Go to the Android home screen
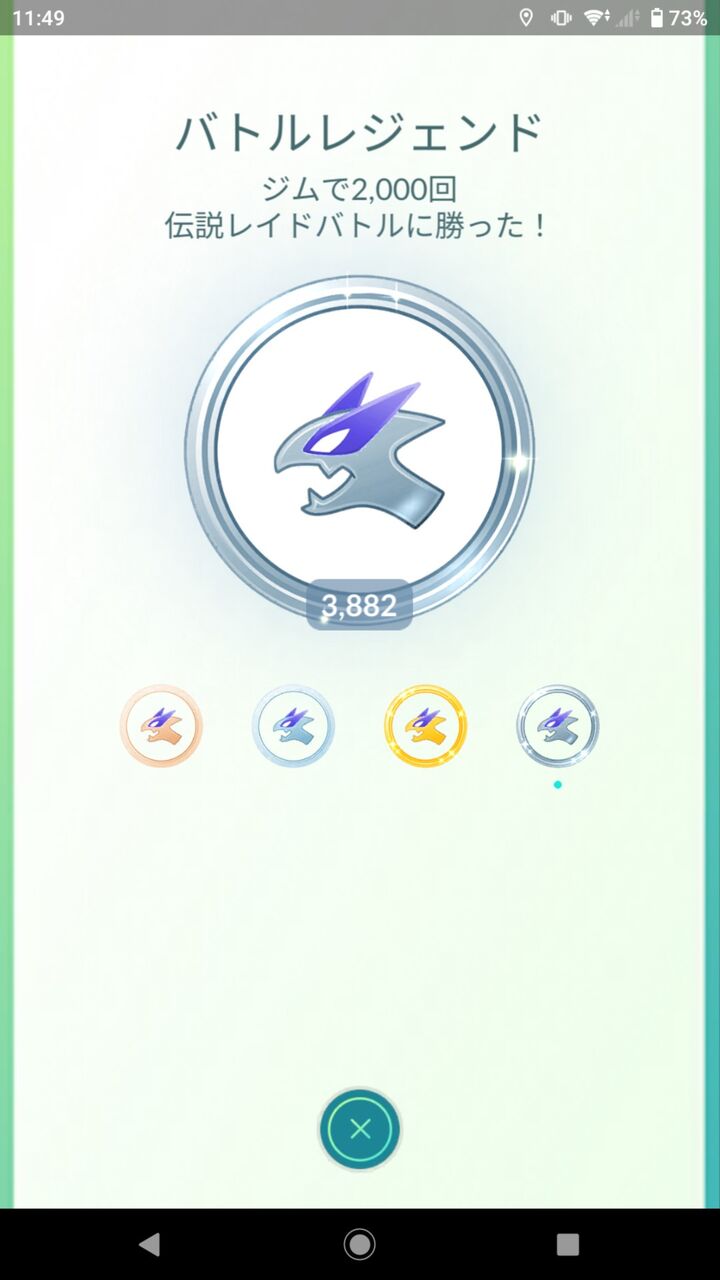 click(360, 1244)
